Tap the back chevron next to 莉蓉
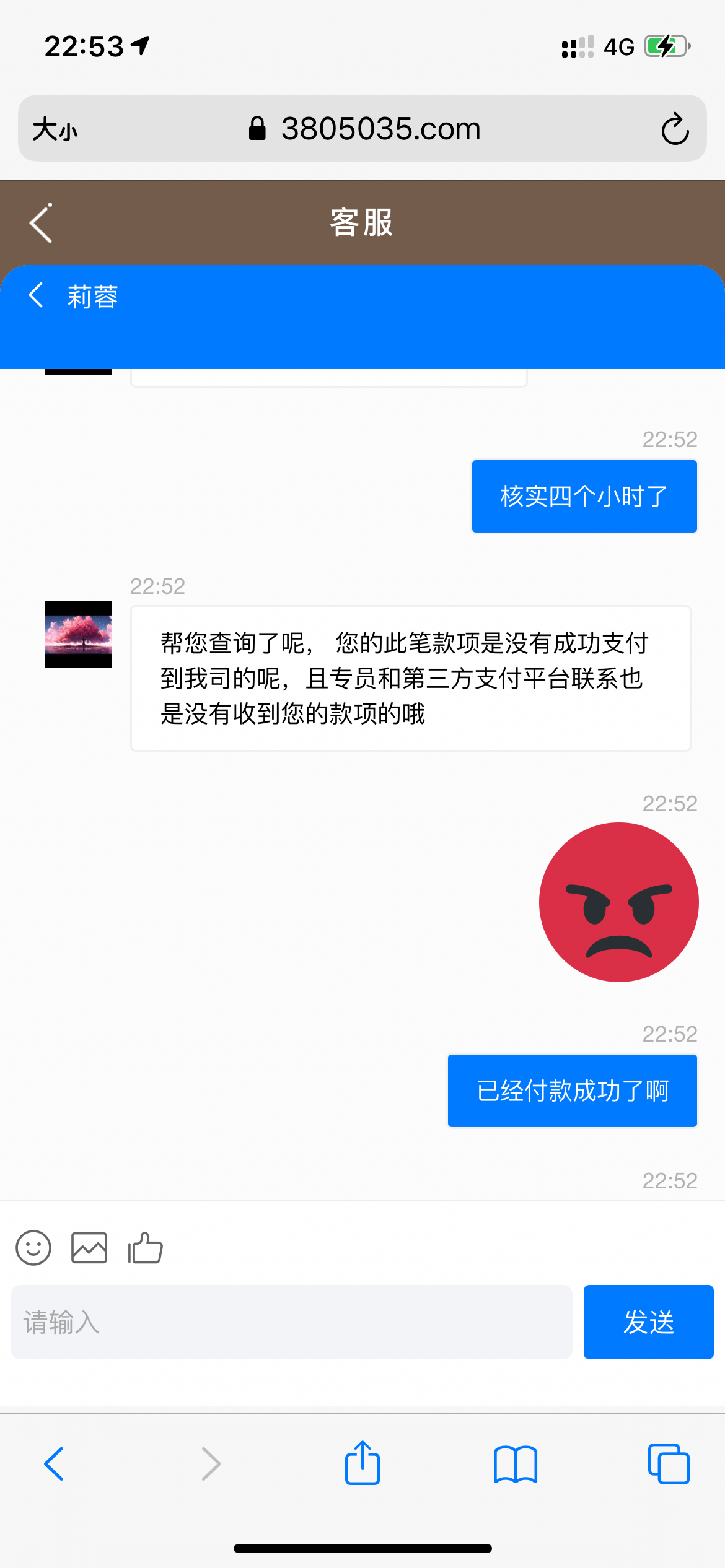 [x=37, y=295]
